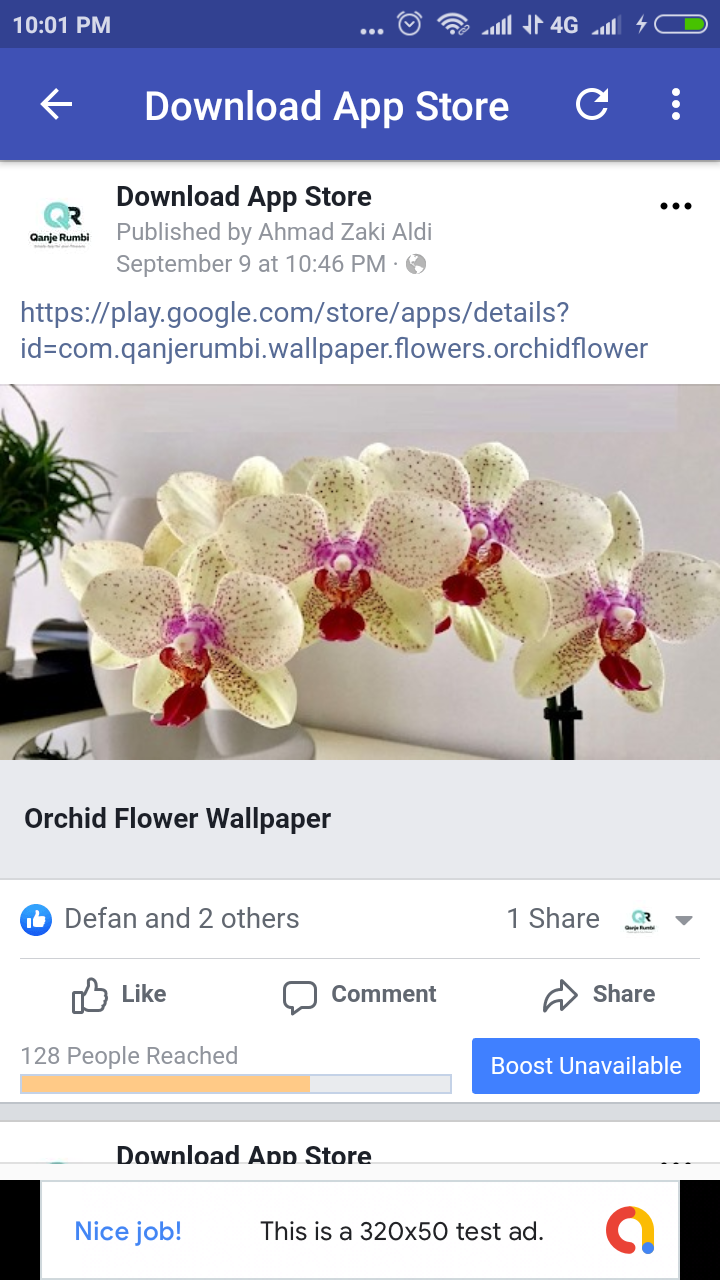
Task: View the 1 Share count
Action: pyautogui.click(x=552, y=919)
